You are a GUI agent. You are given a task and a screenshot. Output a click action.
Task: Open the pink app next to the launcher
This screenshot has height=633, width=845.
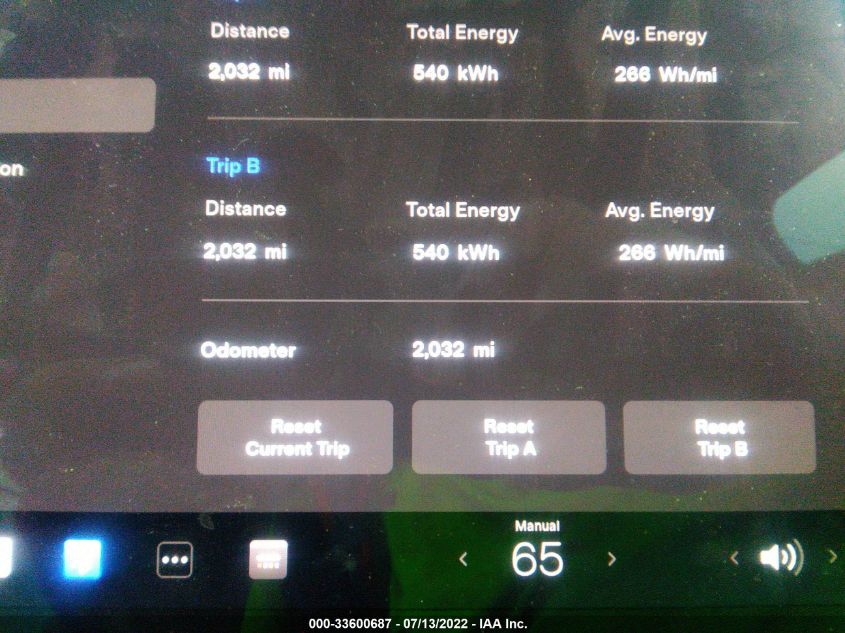pyautogui.click(x=268, y=560)
